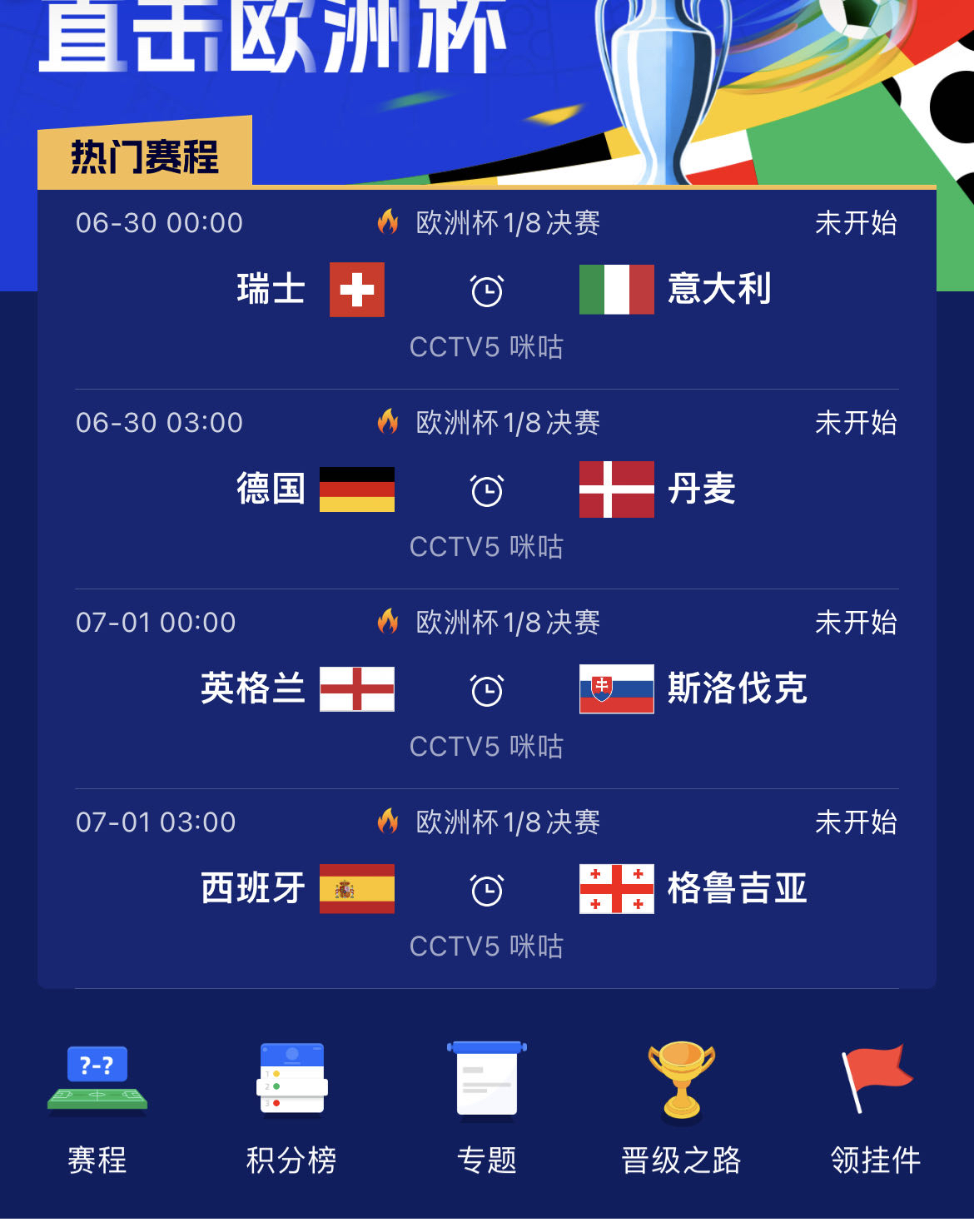
Task: View the 积分榜 standings
Action: 291,1107
